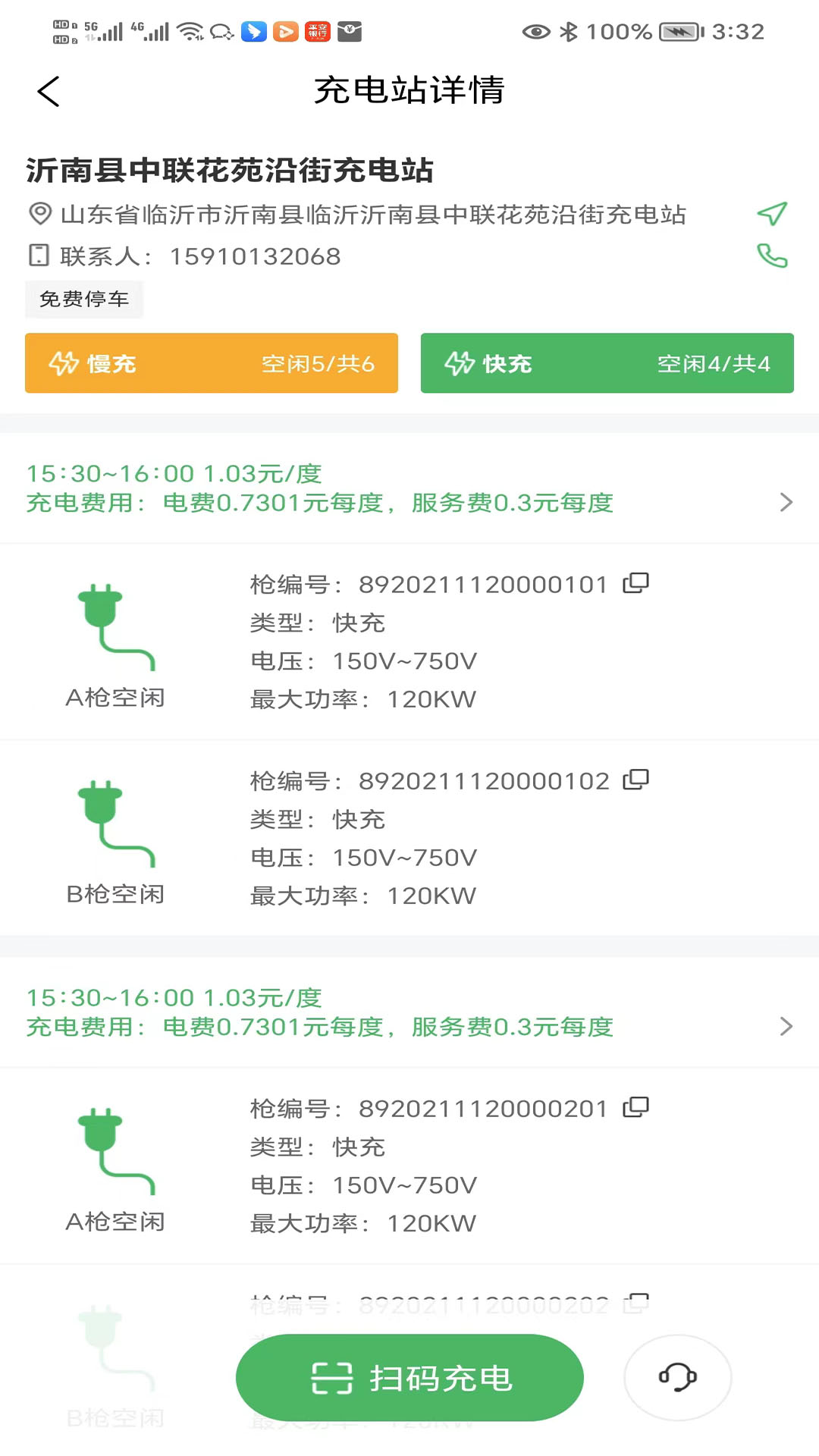Screen dimensions: 819x1456
Task: Expand pricing details above gun 8920211120000101
Action: coord(786,502)
